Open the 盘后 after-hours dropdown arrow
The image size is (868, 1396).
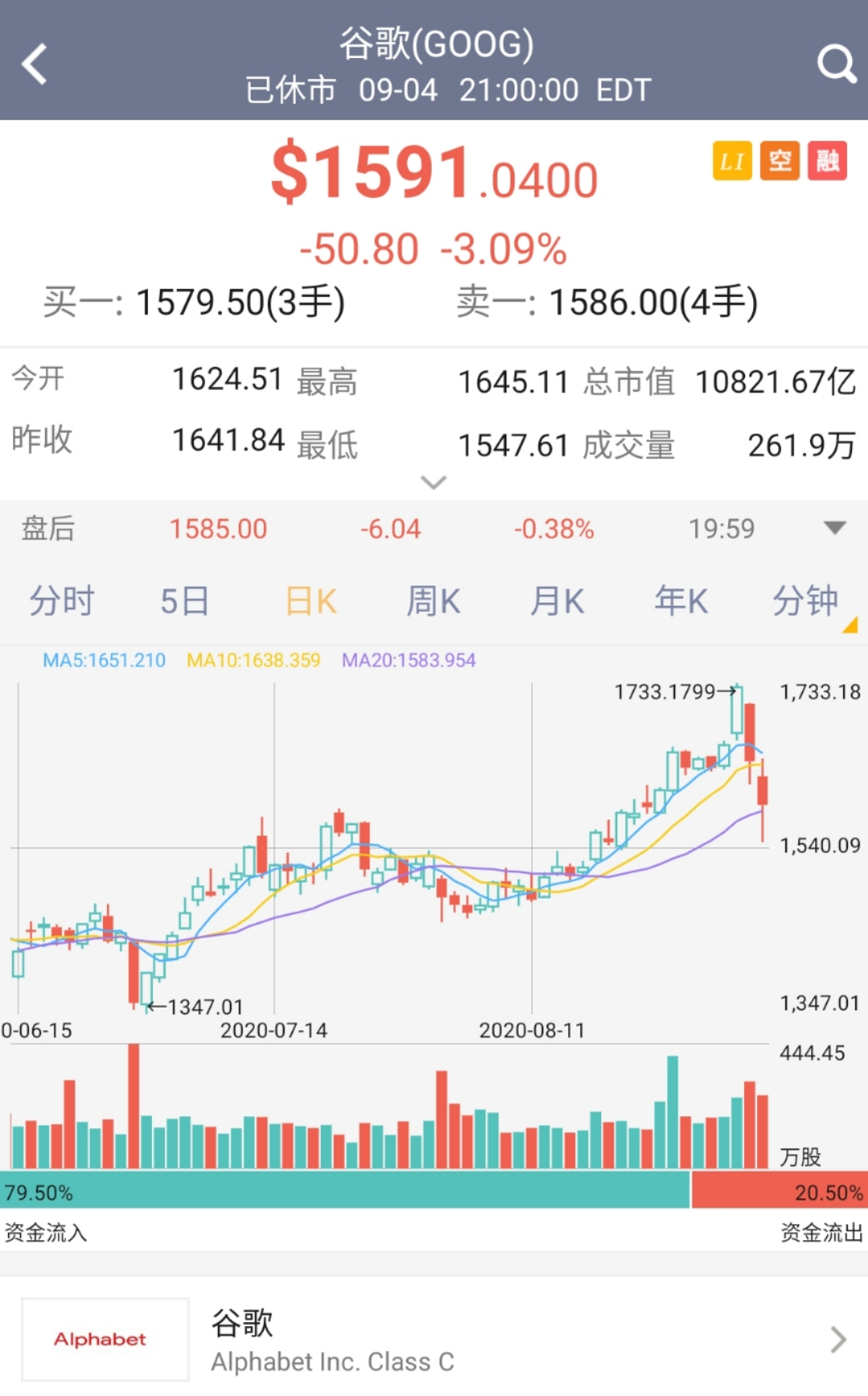[x=835, y=528]
